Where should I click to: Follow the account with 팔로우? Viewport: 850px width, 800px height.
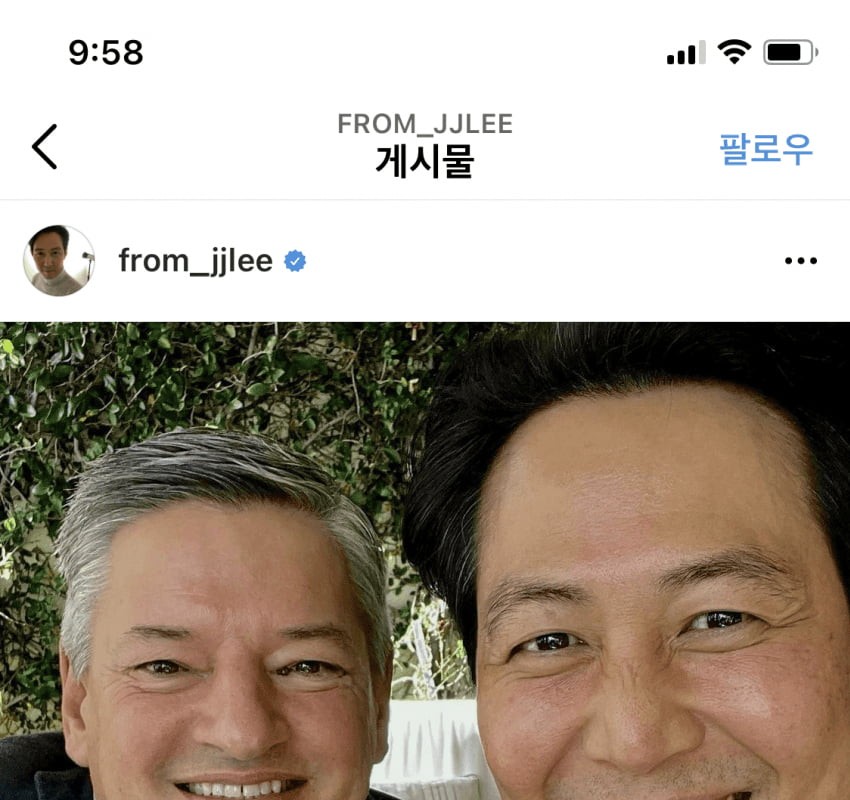(x=766, y=149)
